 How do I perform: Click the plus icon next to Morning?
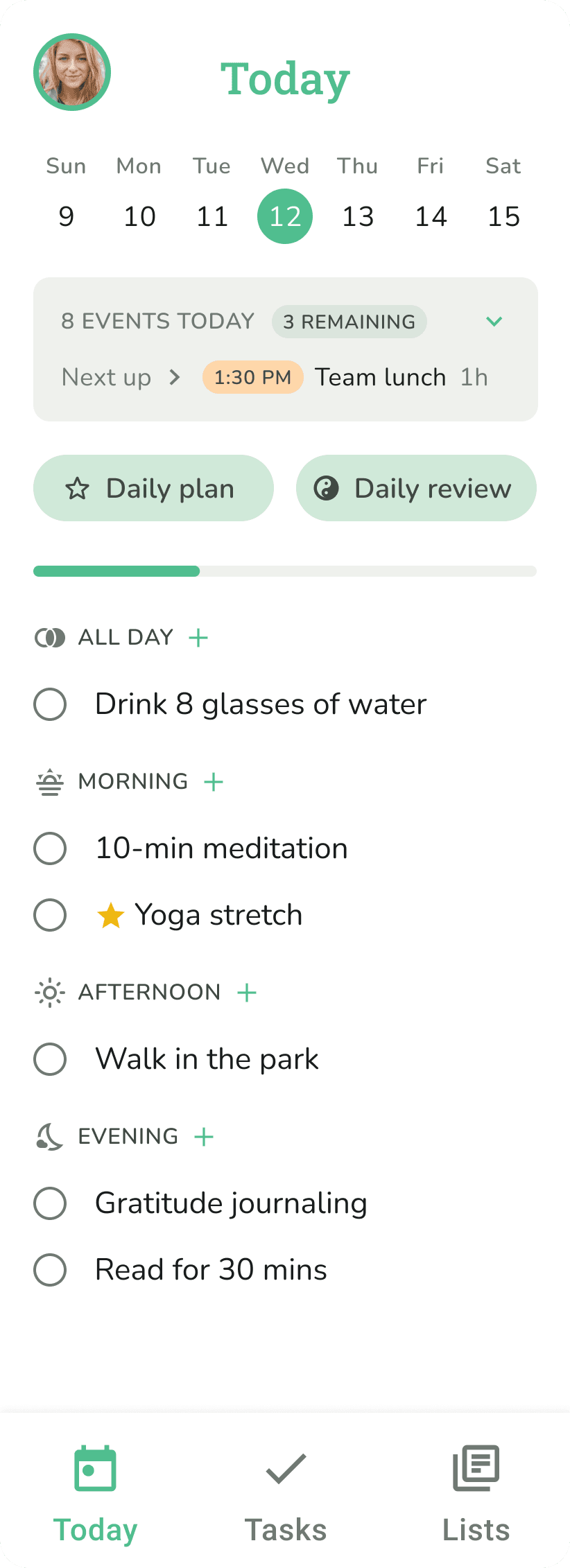[x=214, y=781]
